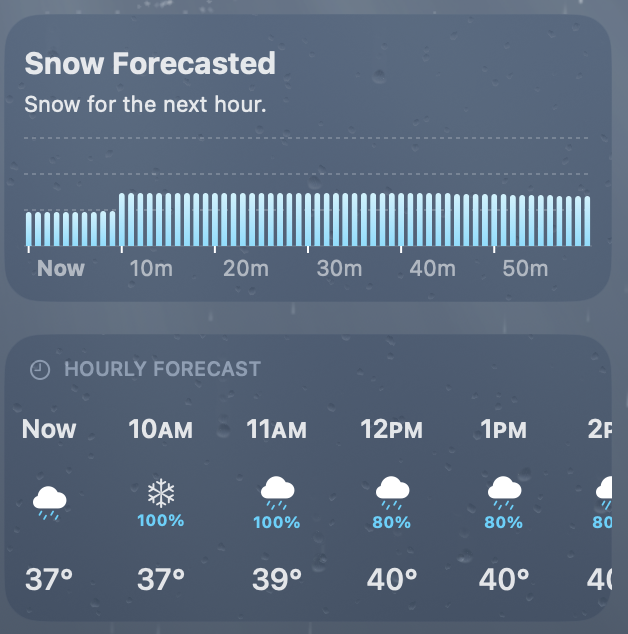This screenshot has width=628, height=634.
Task: Open the Snow Forecasted next-hour card
Action: pos(308,158)
